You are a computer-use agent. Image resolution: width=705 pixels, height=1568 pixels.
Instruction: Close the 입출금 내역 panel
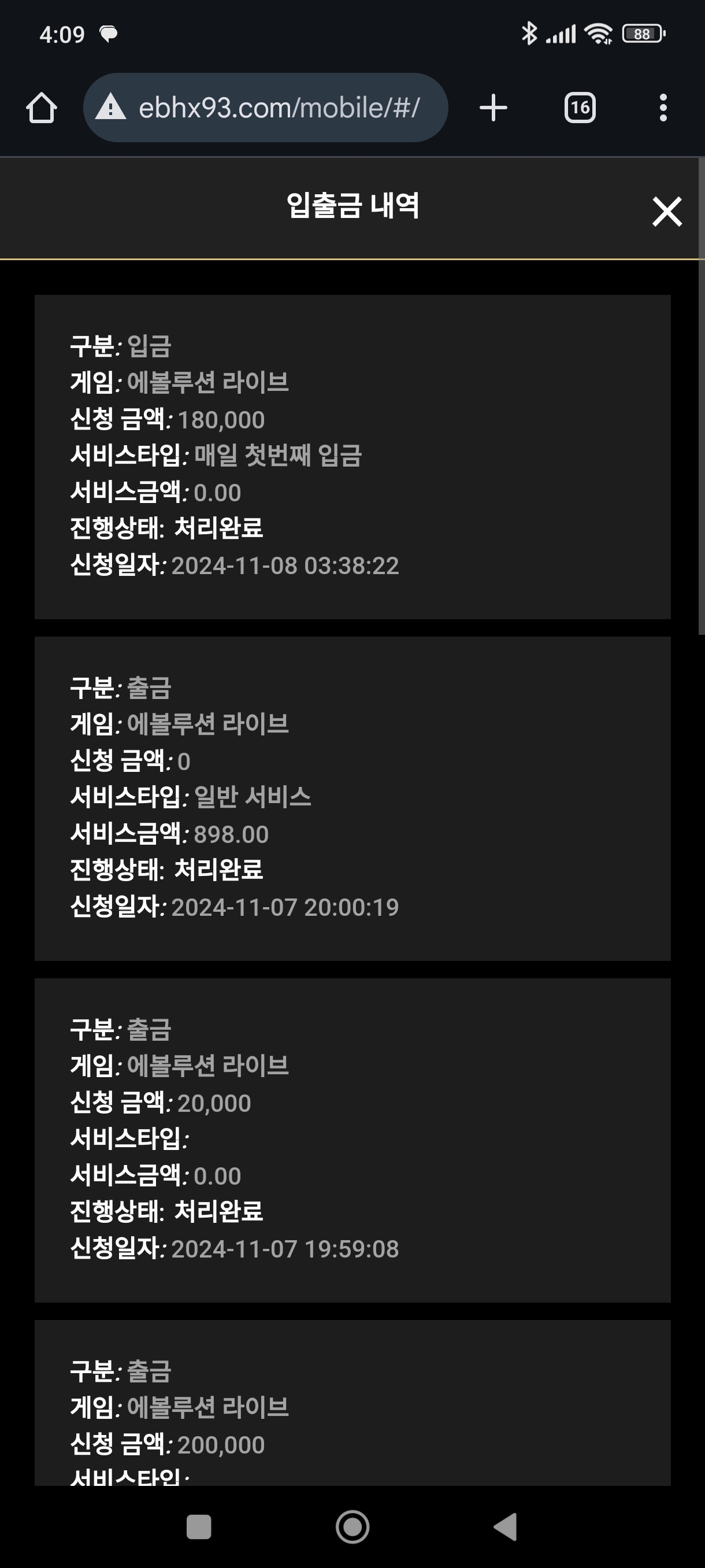[x=667, y=211]
